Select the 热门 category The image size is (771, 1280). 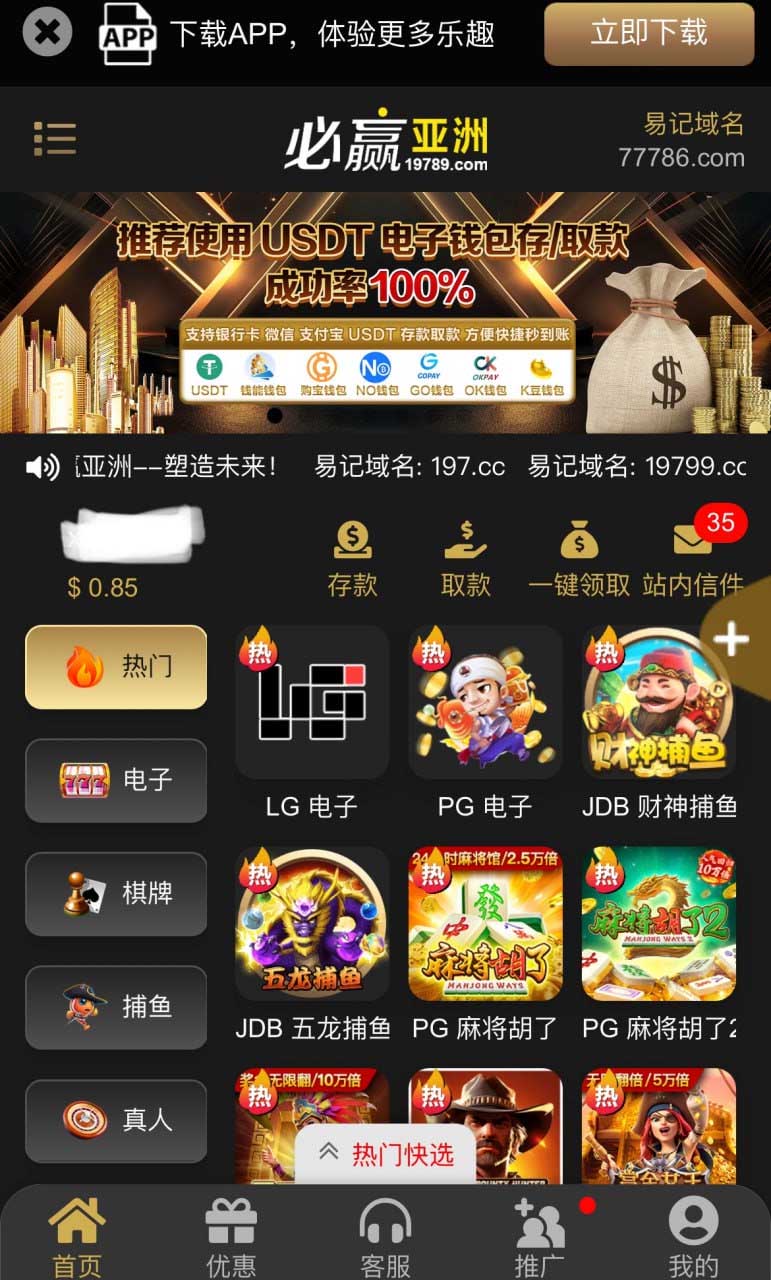point(116,667)
